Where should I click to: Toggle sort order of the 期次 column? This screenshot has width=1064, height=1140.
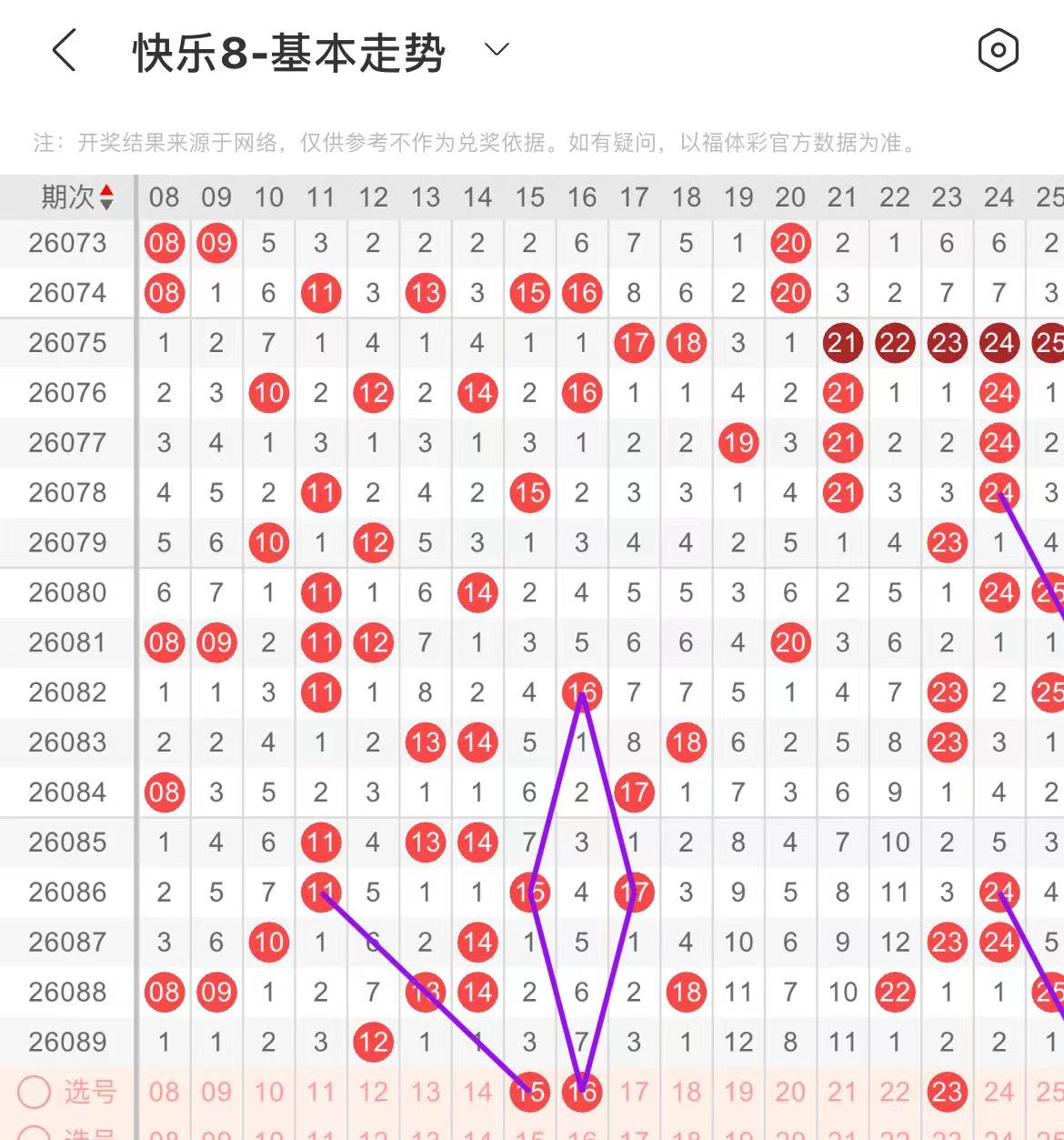(106, 197)
